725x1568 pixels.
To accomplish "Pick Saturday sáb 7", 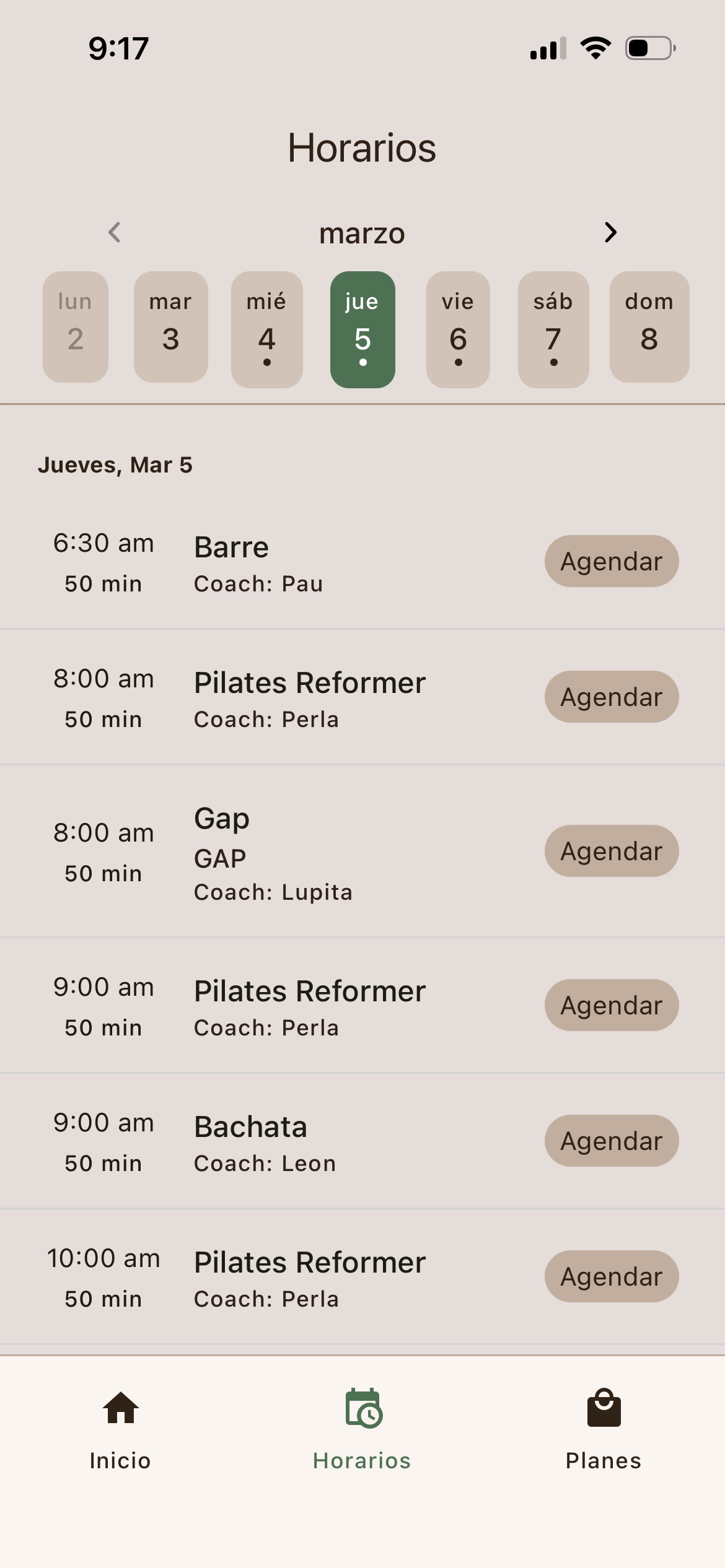I will [x=553, y=329].
